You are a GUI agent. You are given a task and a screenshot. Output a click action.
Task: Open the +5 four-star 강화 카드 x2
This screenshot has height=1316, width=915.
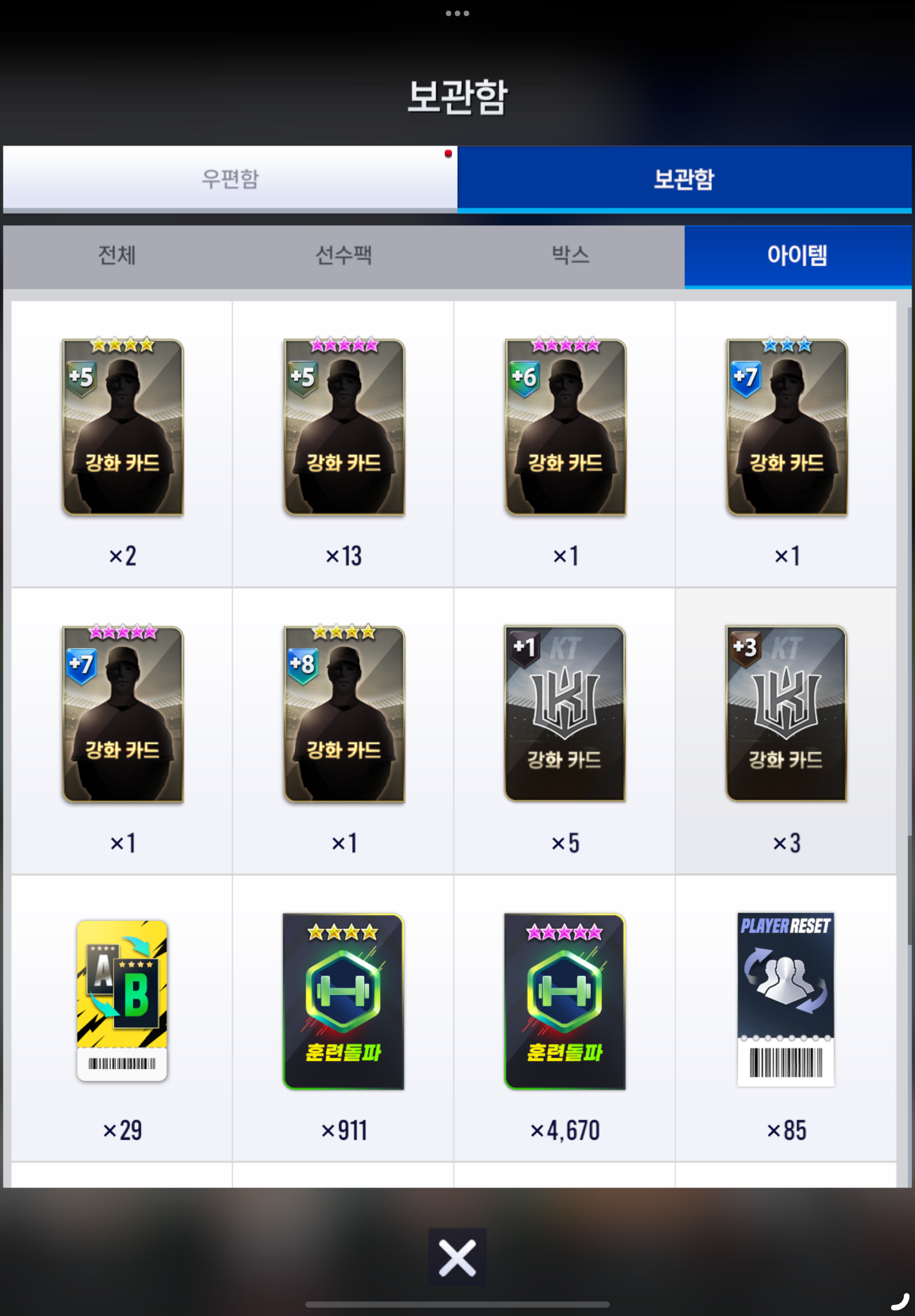[x=123, y=427]
